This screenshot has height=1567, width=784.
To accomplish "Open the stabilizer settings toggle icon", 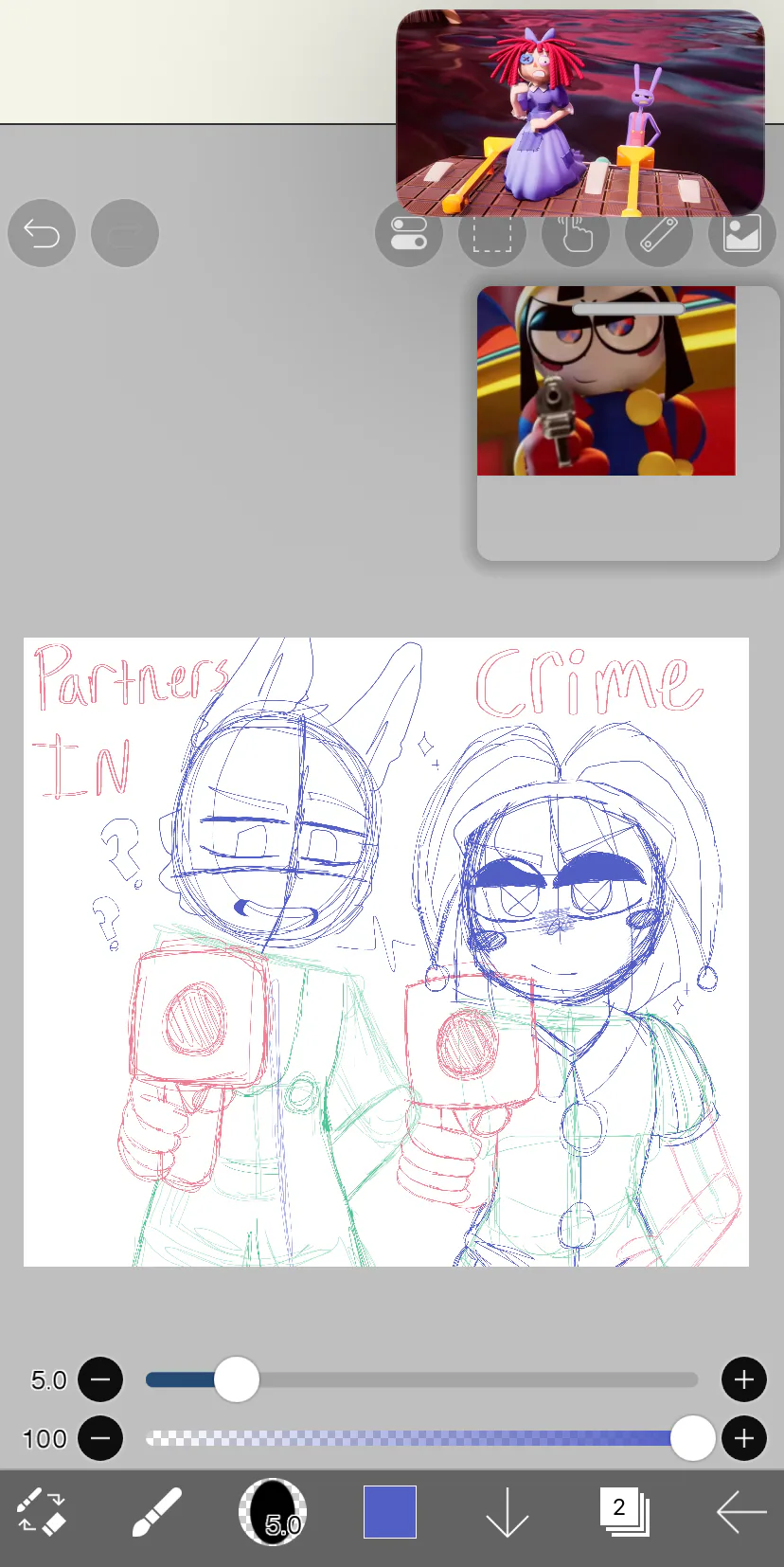I will click(x=409, y=233).
